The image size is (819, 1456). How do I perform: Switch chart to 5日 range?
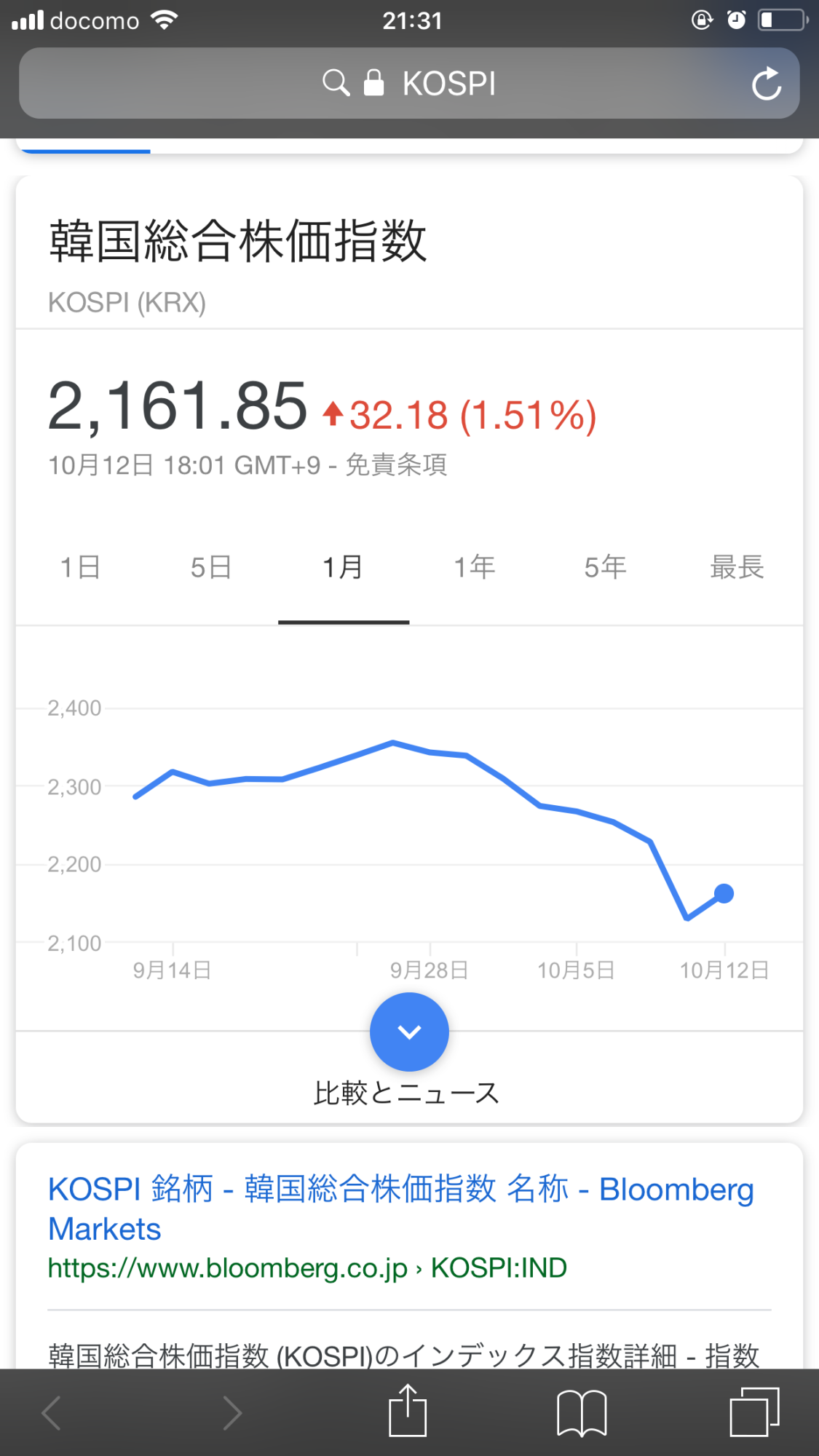(212, 566)
